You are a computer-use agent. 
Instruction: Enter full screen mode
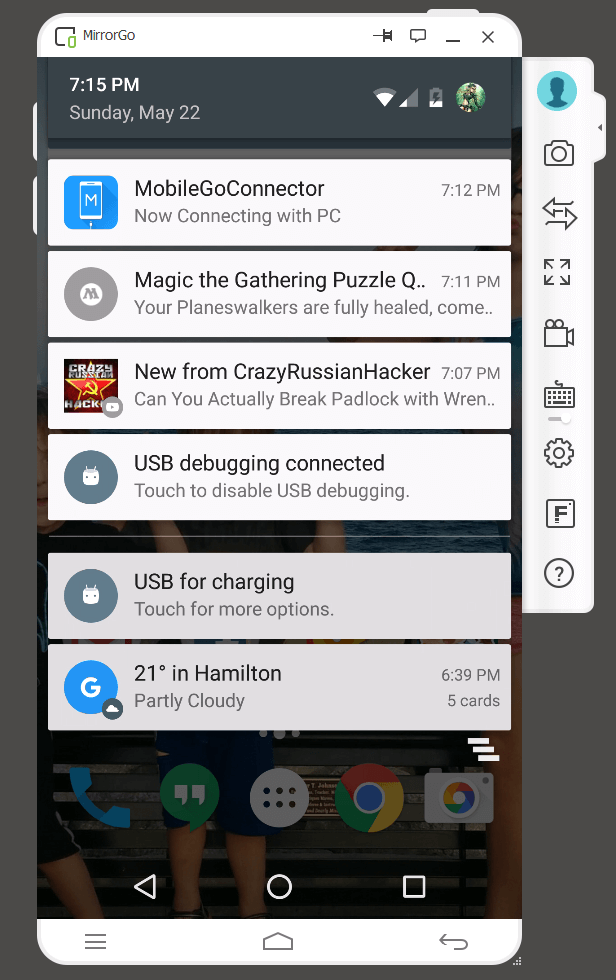(x=557, y=272)
